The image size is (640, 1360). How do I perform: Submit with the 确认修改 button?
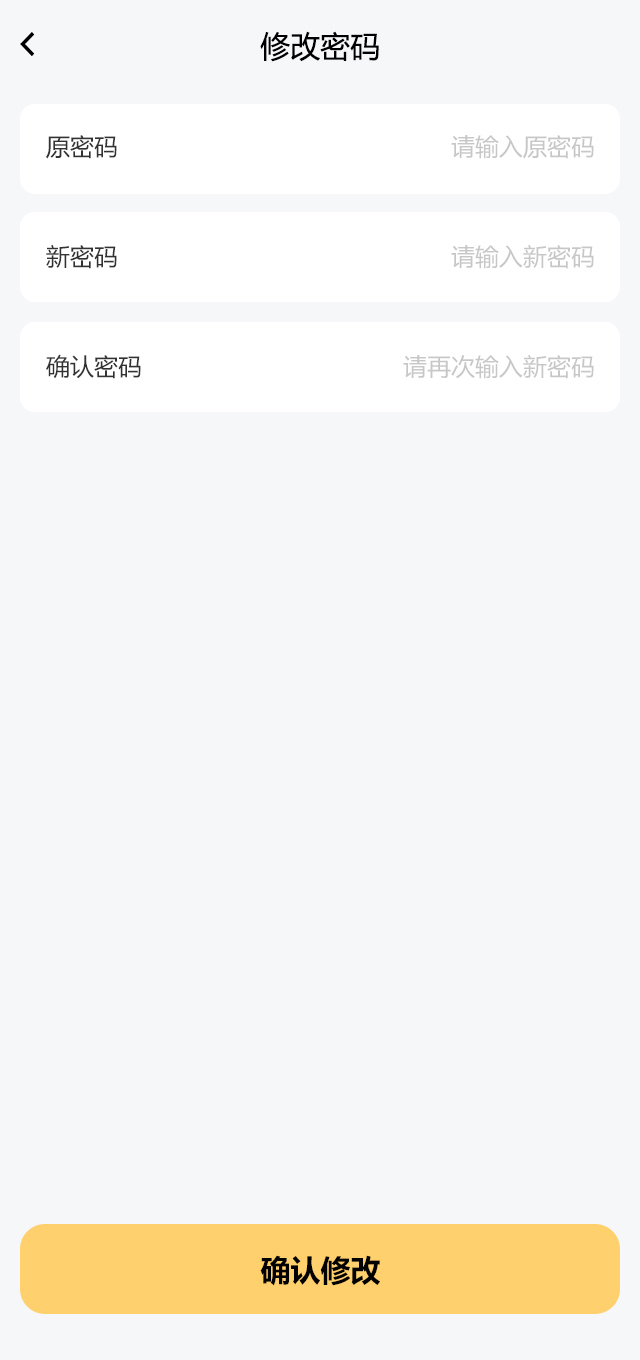pos(320,1269)
